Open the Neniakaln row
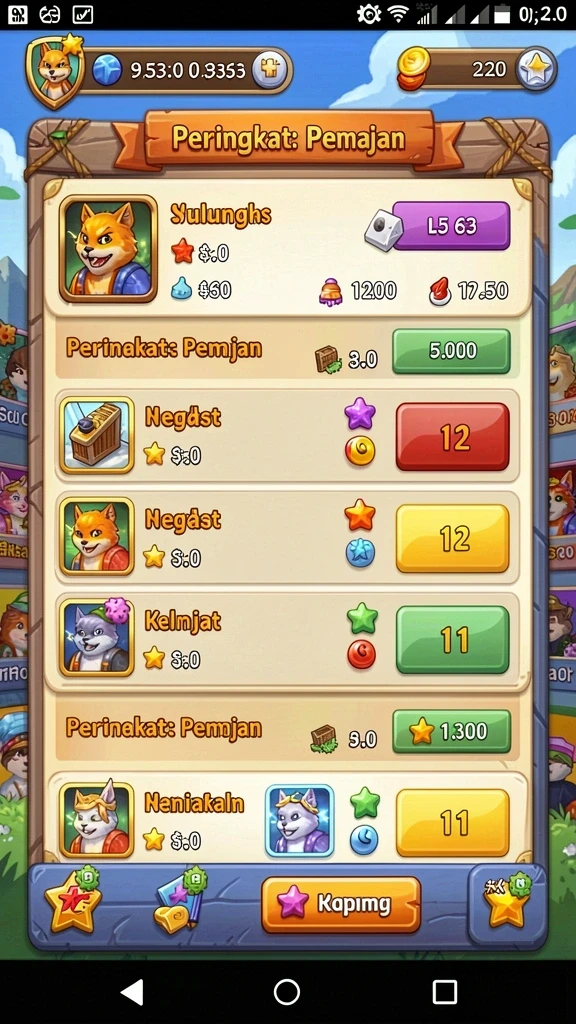The width and height of the screenshot is (576, 1024). 287,820
